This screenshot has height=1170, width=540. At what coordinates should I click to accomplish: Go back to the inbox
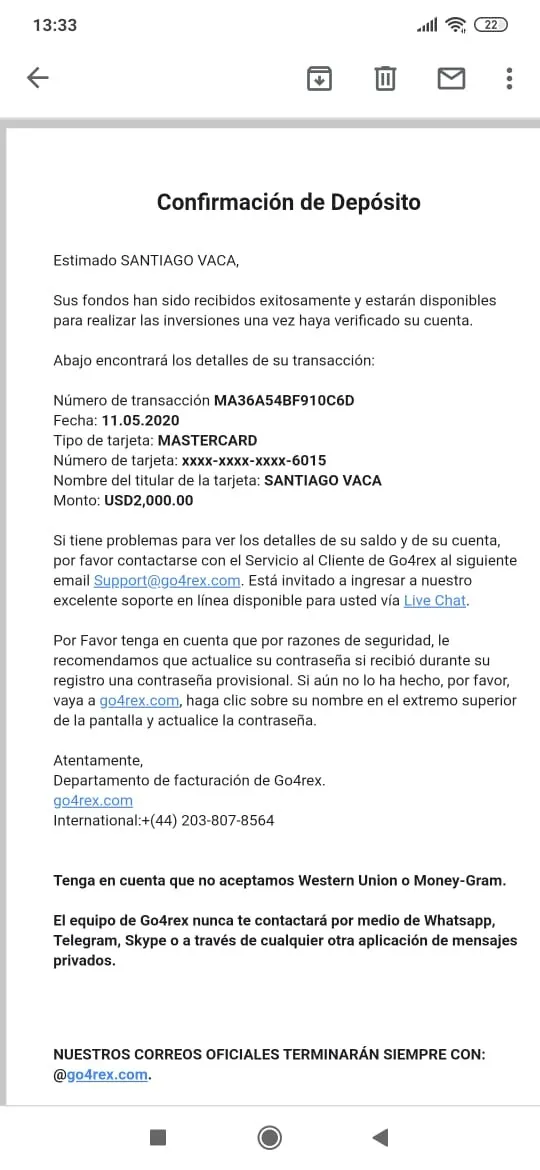(37, 78)
